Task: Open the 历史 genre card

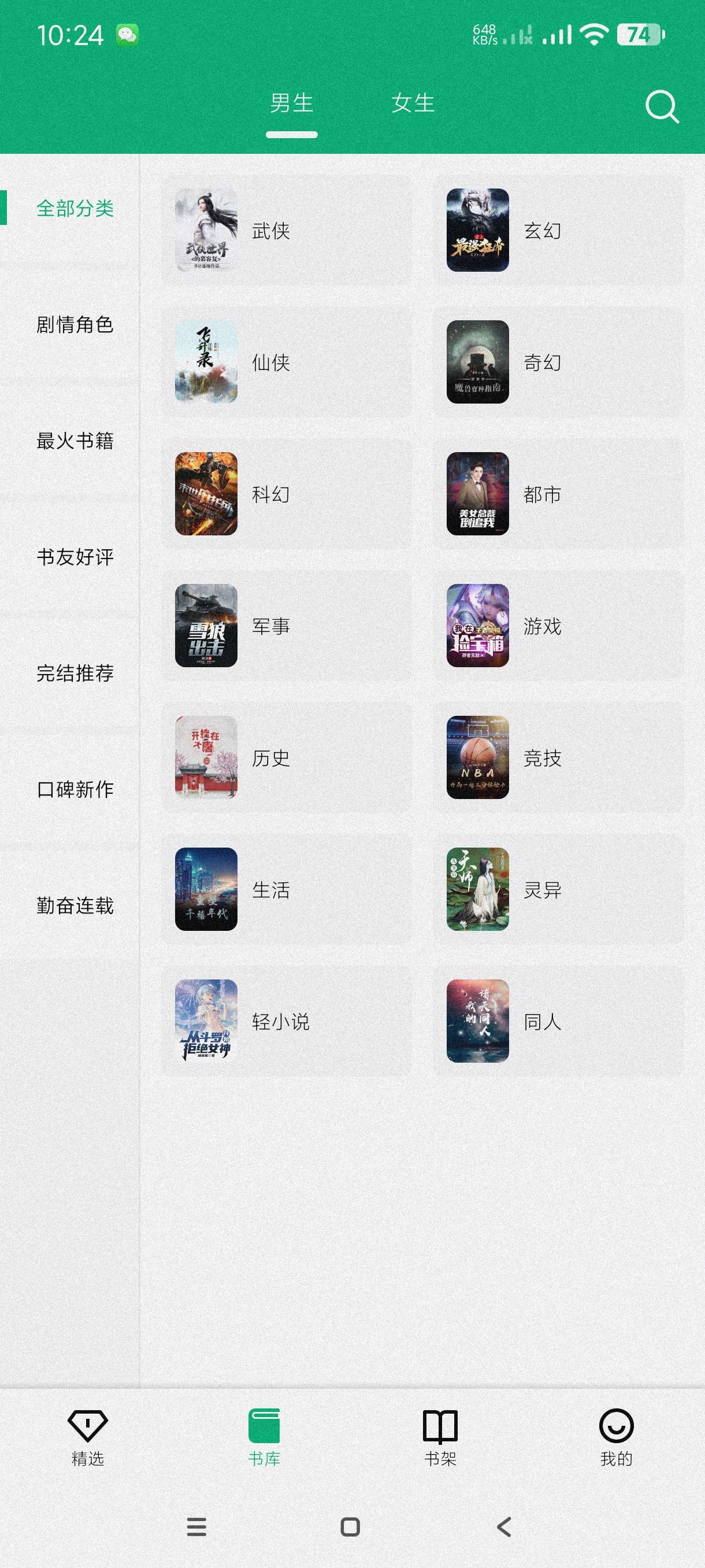Action: [287, 758]
